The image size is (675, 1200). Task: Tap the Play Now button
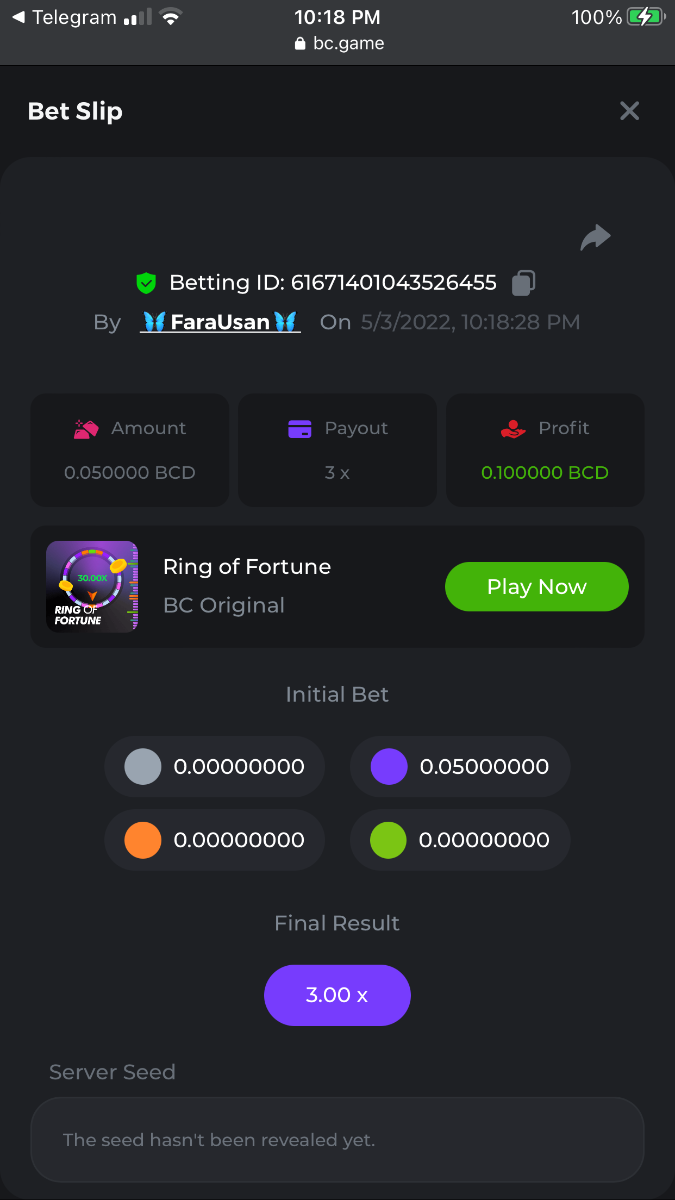tap(536, 587)
